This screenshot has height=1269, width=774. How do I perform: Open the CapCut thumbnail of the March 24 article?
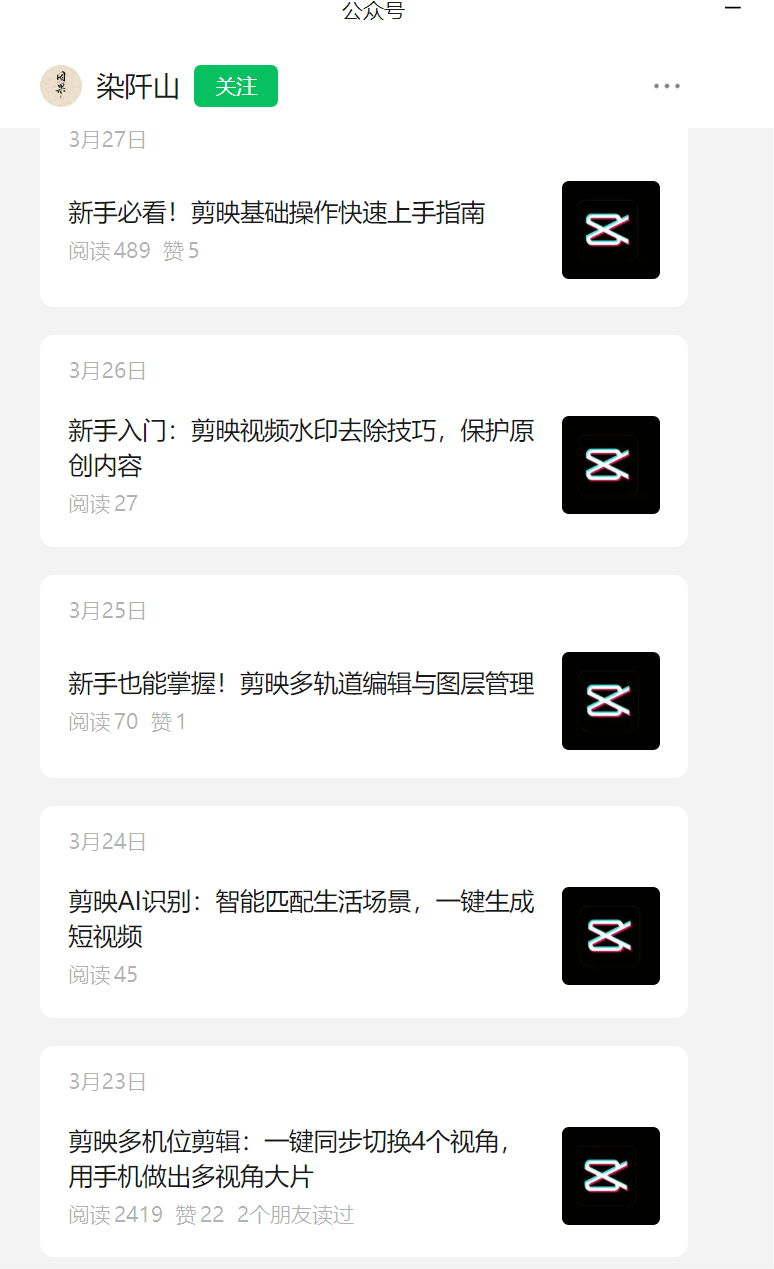pyautogui.click(x=610, y=937)
